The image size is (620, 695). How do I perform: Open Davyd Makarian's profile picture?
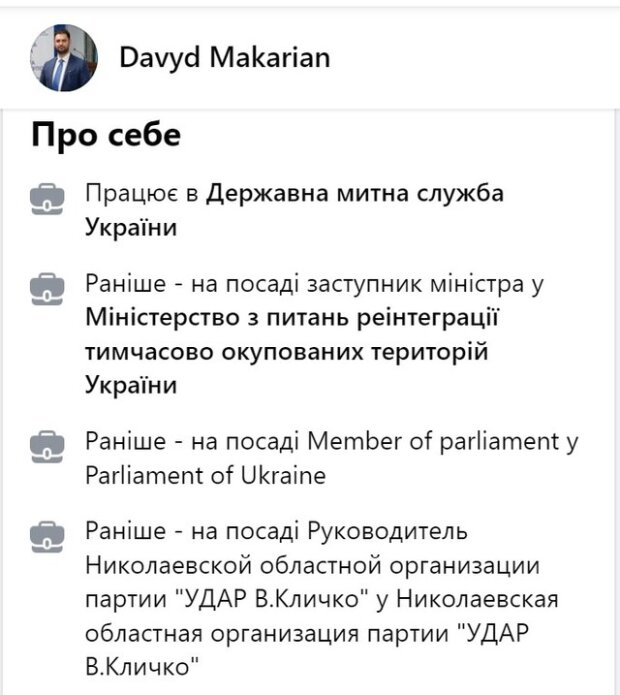coord(64,58)
